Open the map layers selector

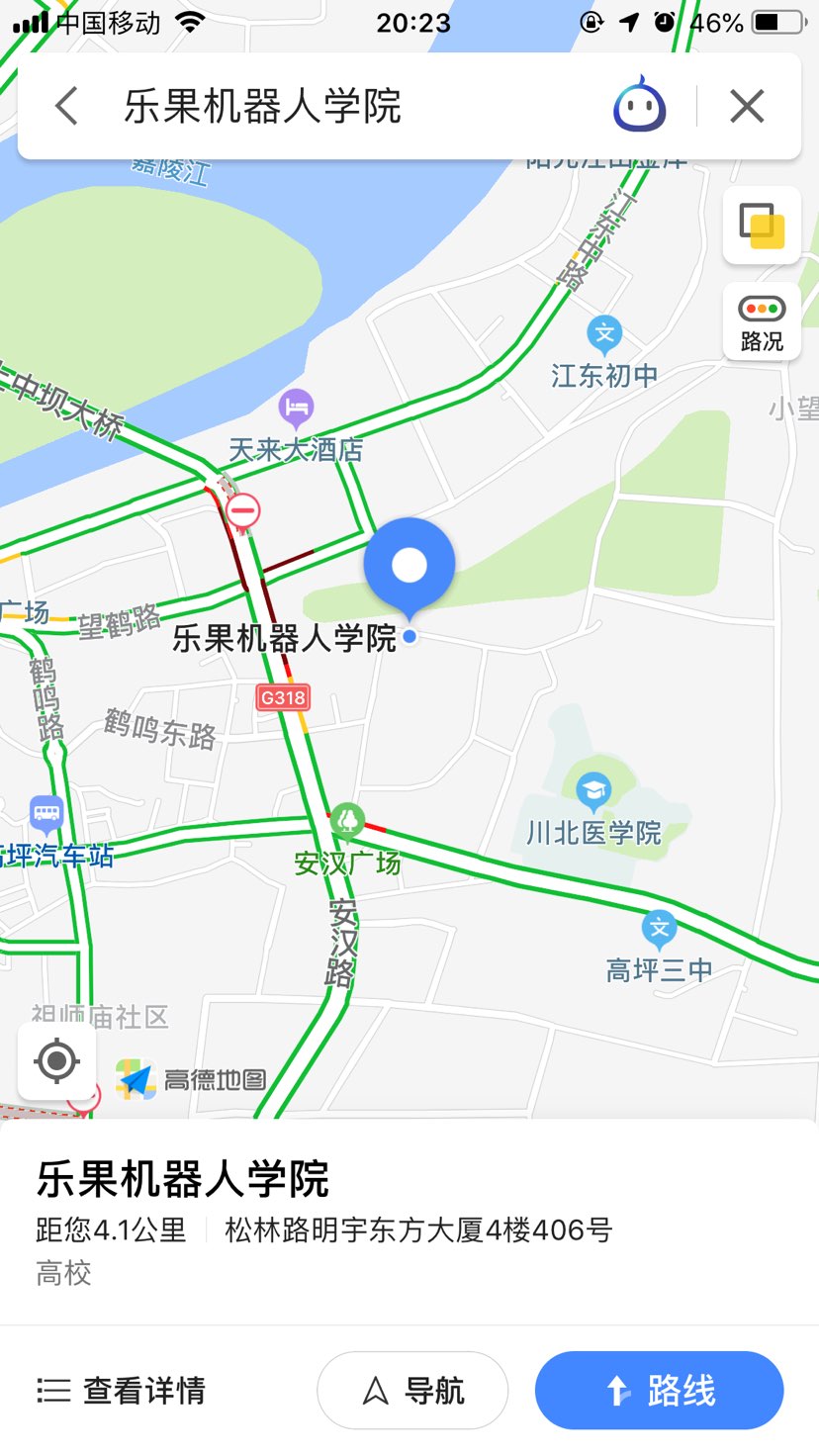[x=762, y=226]
